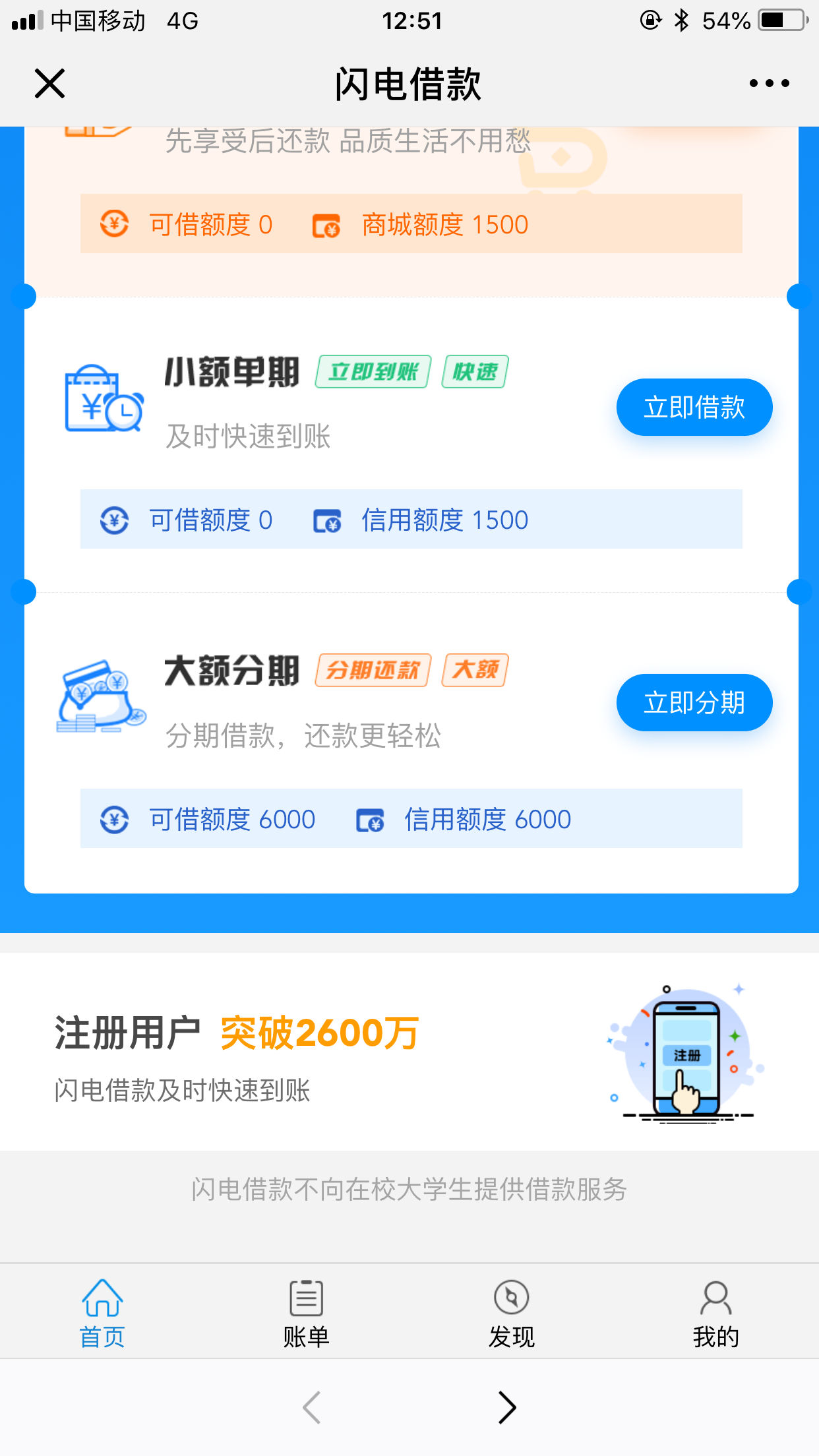Viewport: 819px width, 1456px height.
Task: Close the 闪电借款 page
Action: (x=49, y=84)
